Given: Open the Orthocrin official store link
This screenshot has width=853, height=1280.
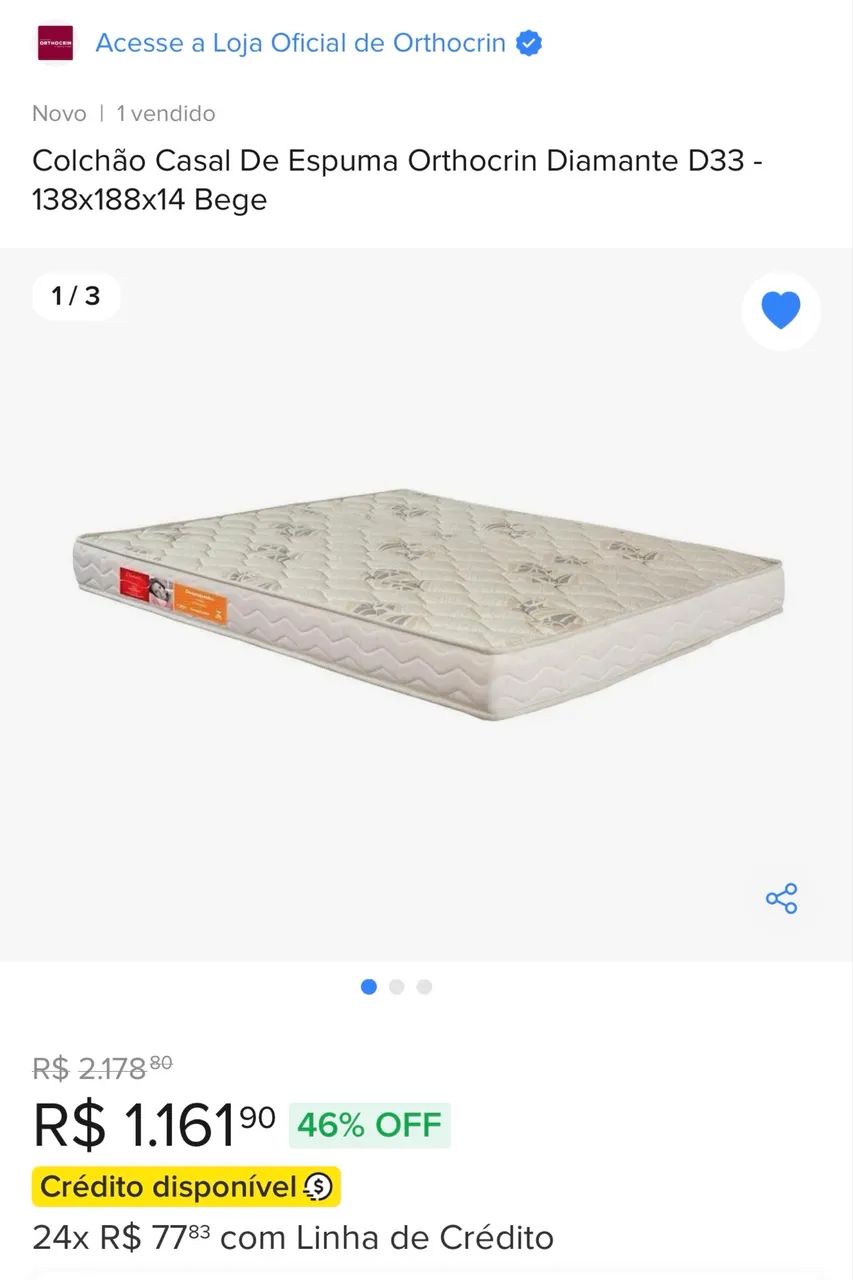Looking at the screenshot, I should [x=300, y=44].
